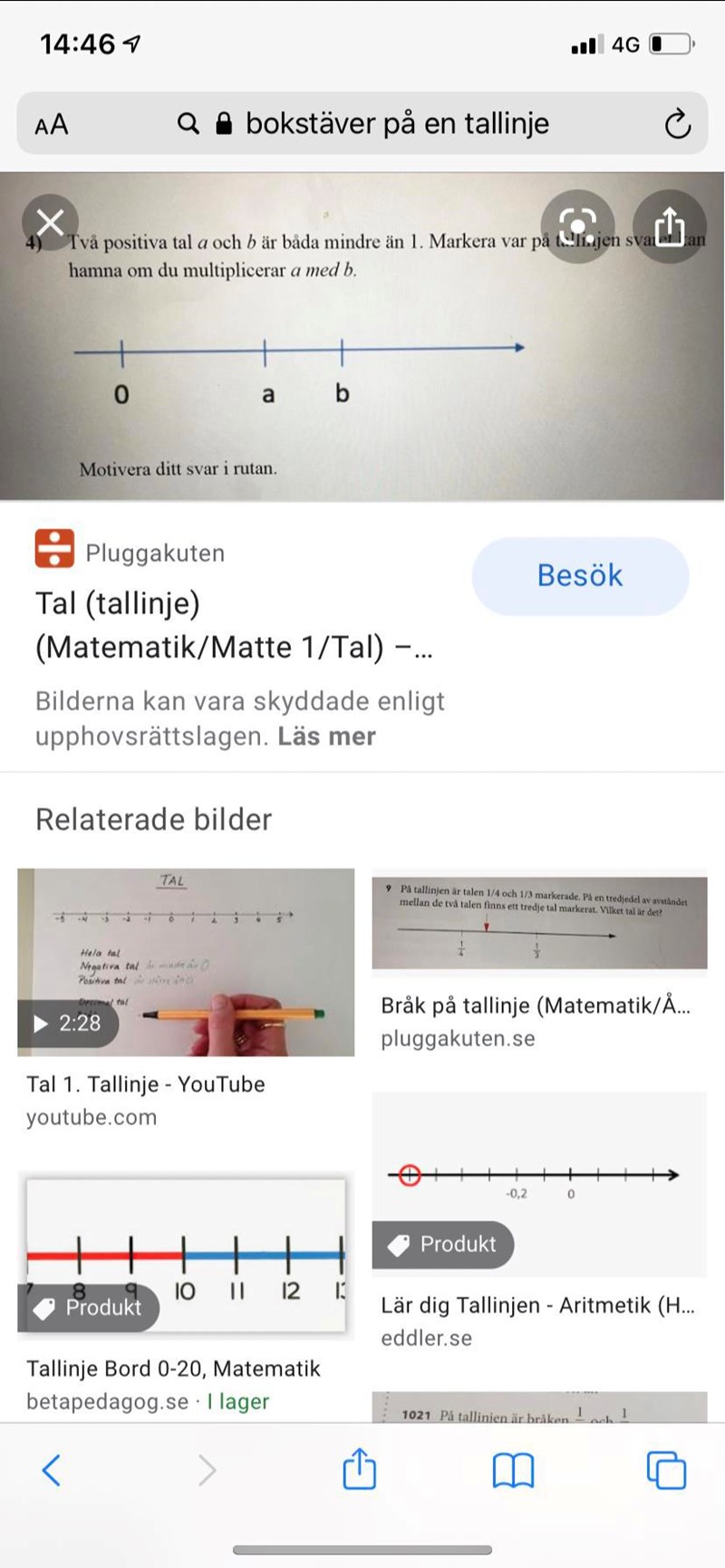Tap the address bar search field
The width and height of the screenshot is (725, 1568).
[381, 123]
